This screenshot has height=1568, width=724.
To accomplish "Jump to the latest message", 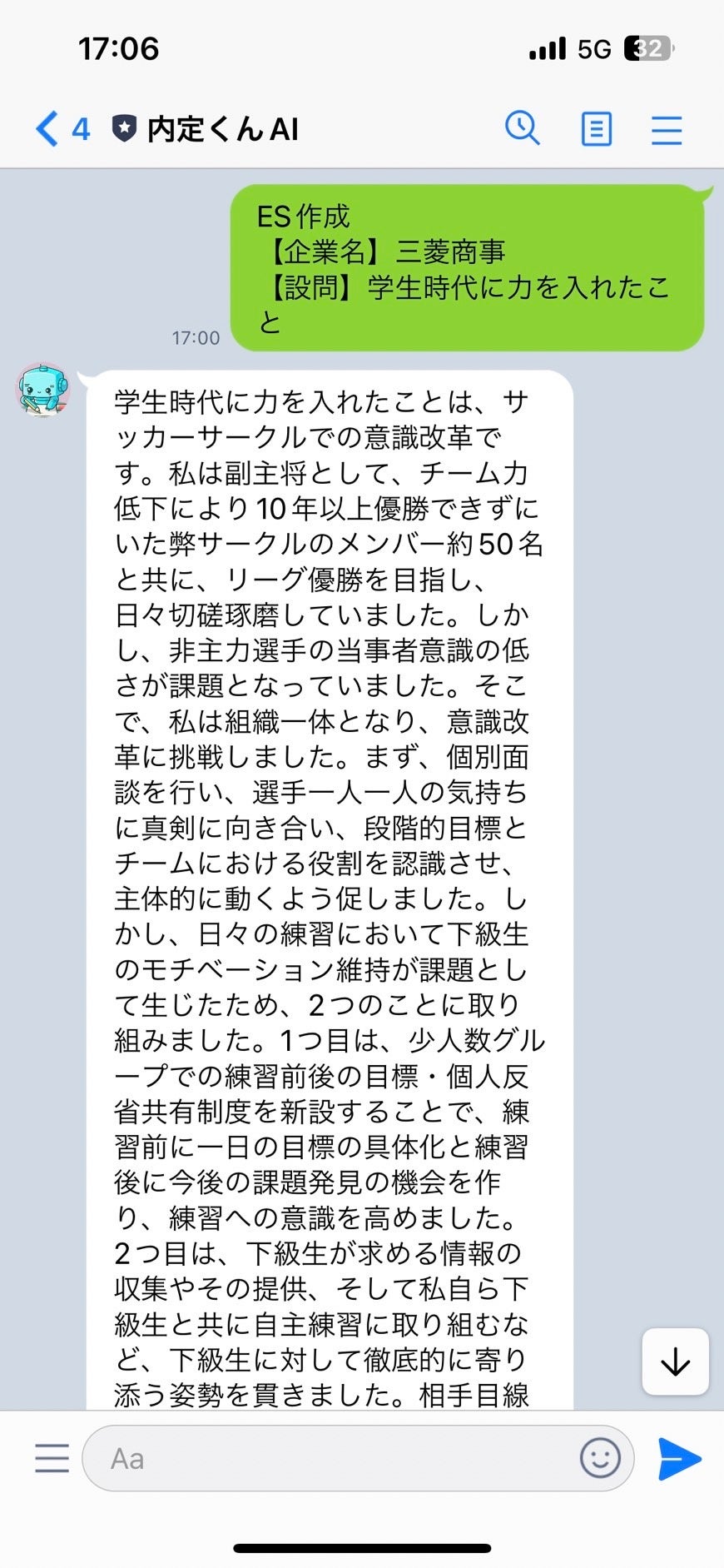I will 675,1361.
